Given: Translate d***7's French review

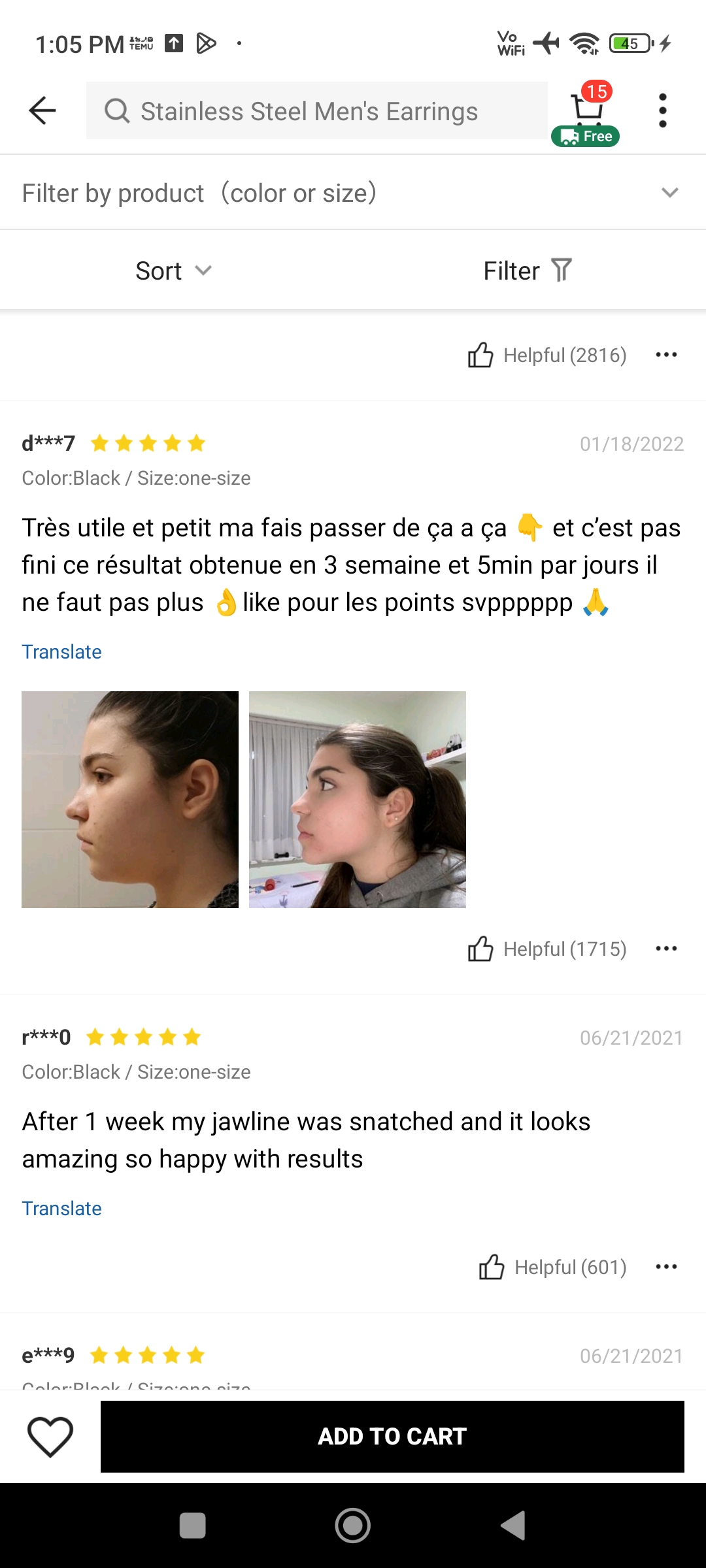Looking at the screenshot, I should (62, 652).
